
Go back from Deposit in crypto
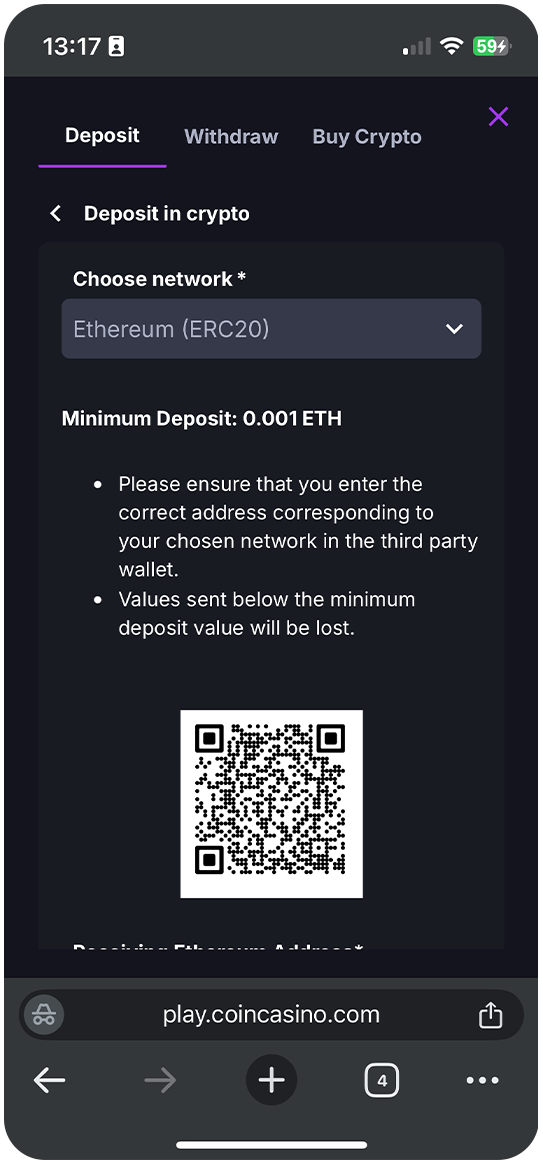tap(55, 214)
